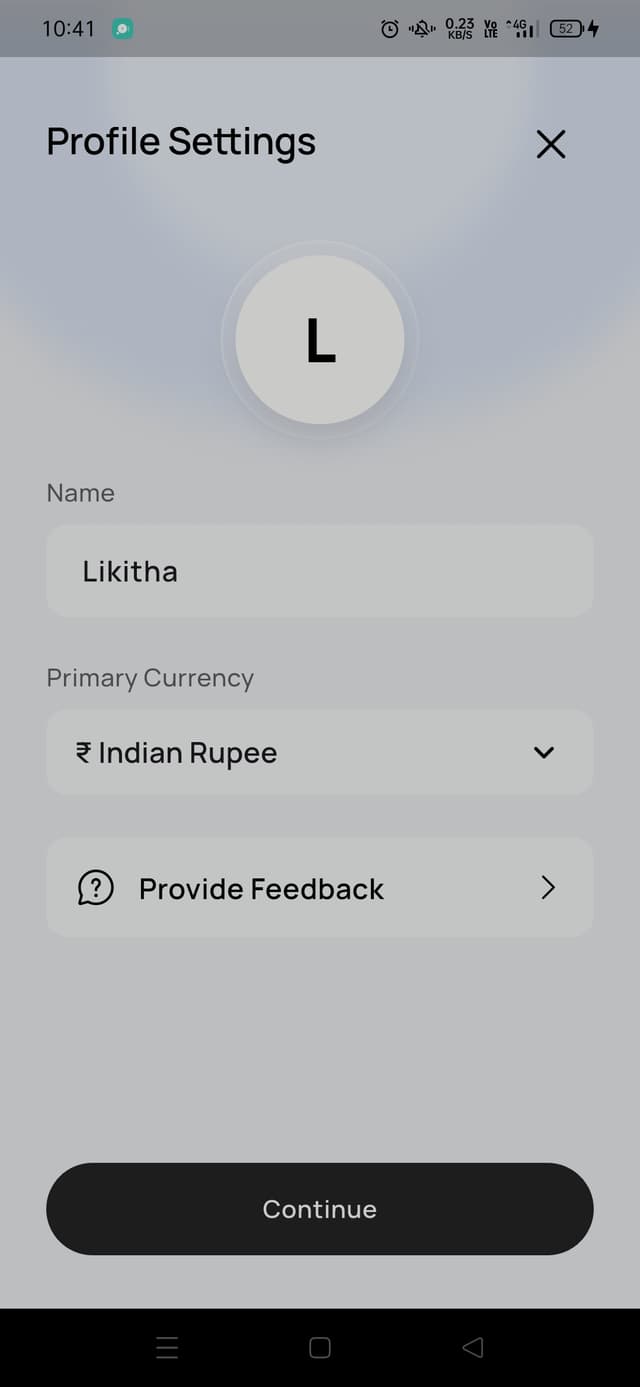The image size is (640, 1387).
Task: Open recent apps from the navigation bar
Action: coord(168,1347)
